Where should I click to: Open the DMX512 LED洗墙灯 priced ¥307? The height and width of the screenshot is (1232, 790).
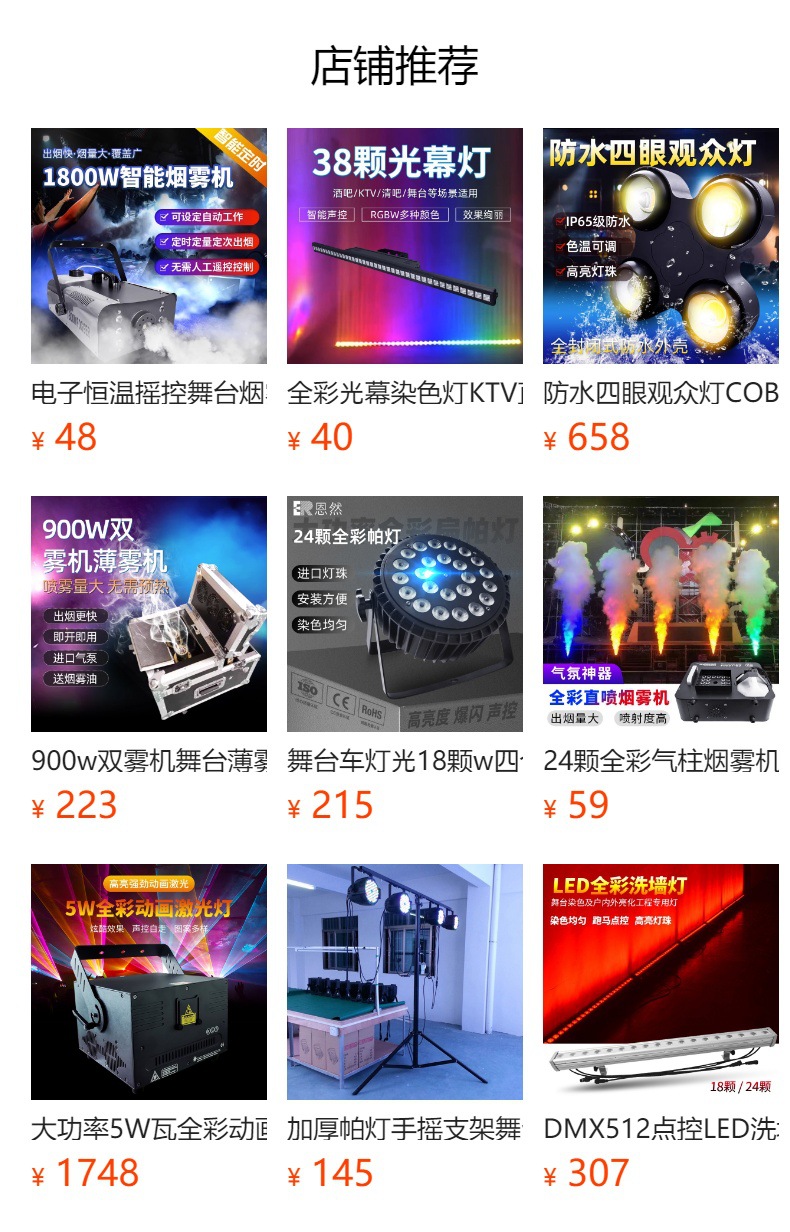pyautogui.click(x=661, y=982)
